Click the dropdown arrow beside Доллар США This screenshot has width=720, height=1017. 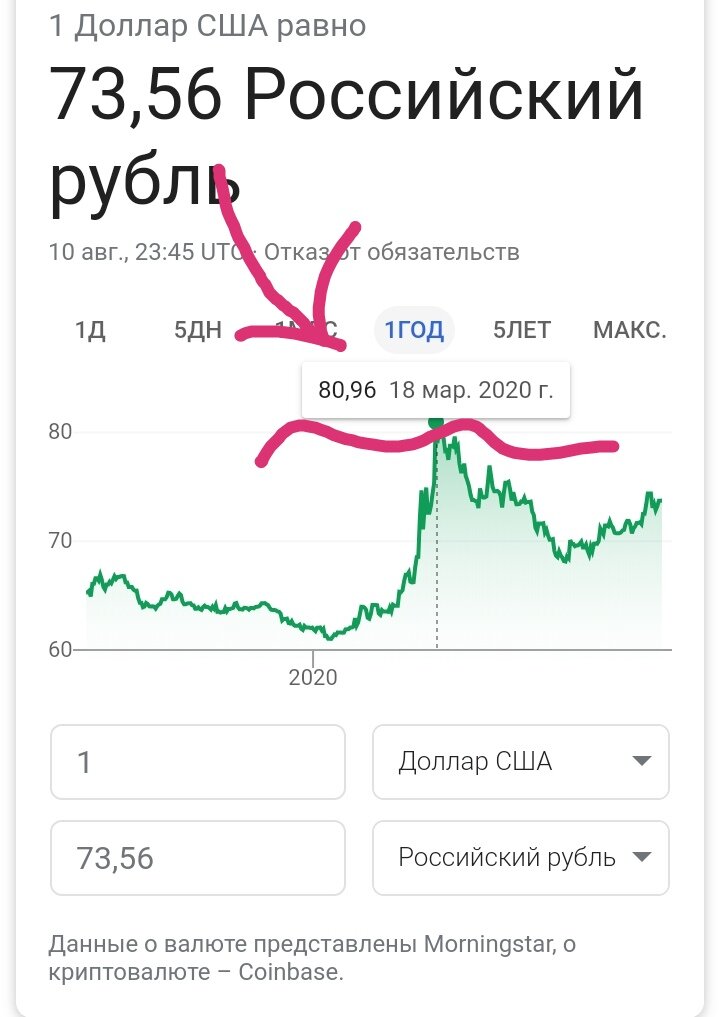pyautogui.click(x=644, y=763)
